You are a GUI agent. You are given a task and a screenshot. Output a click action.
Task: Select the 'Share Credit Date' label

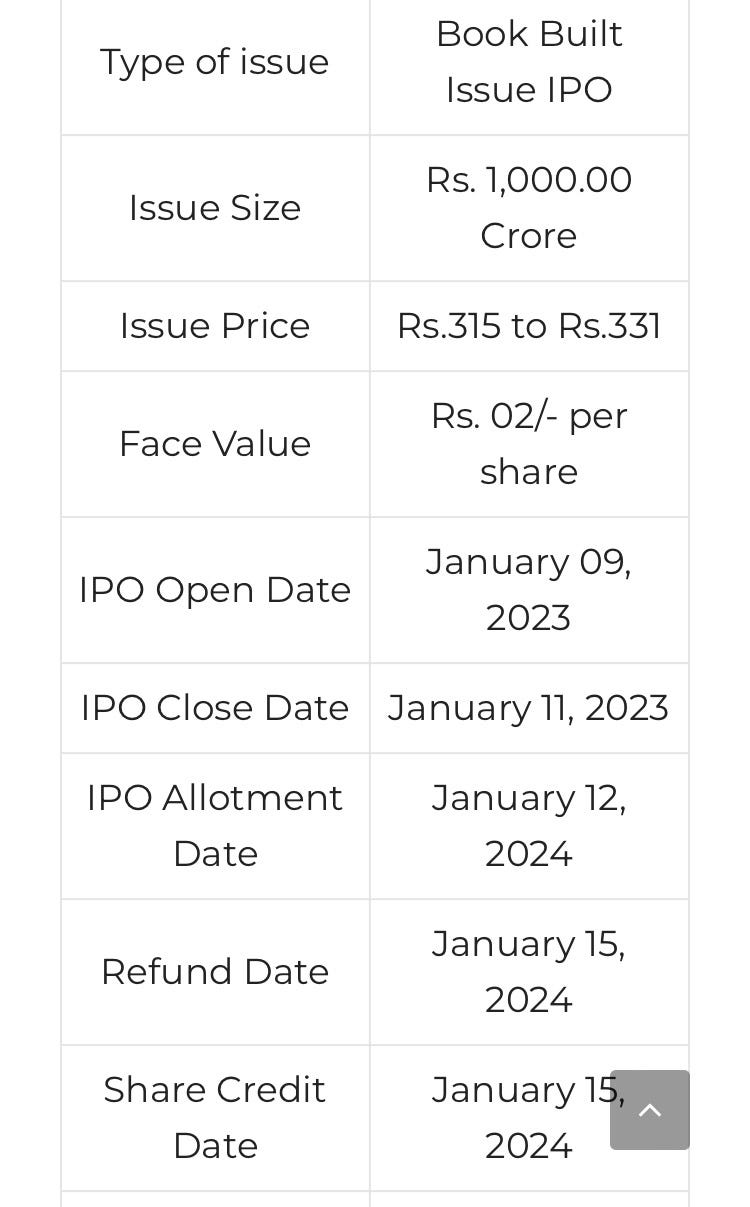click(x=214, y=1117)
